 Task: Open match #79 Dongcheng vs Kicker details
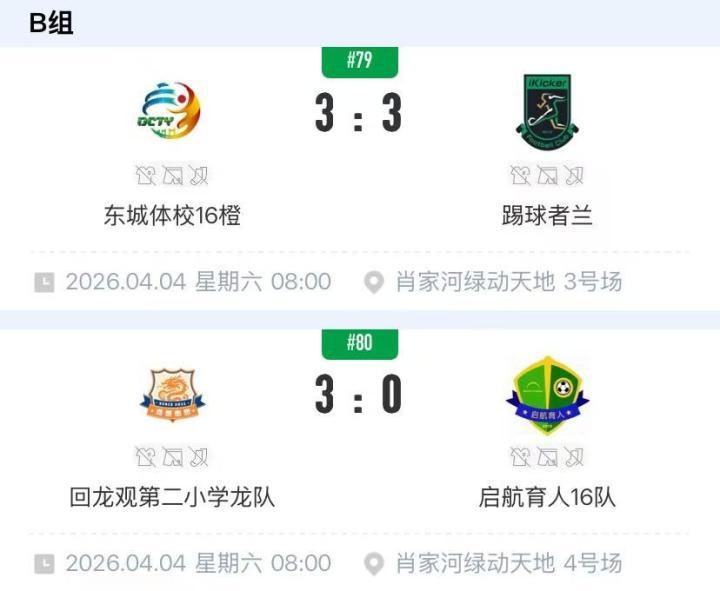(359, 113)
